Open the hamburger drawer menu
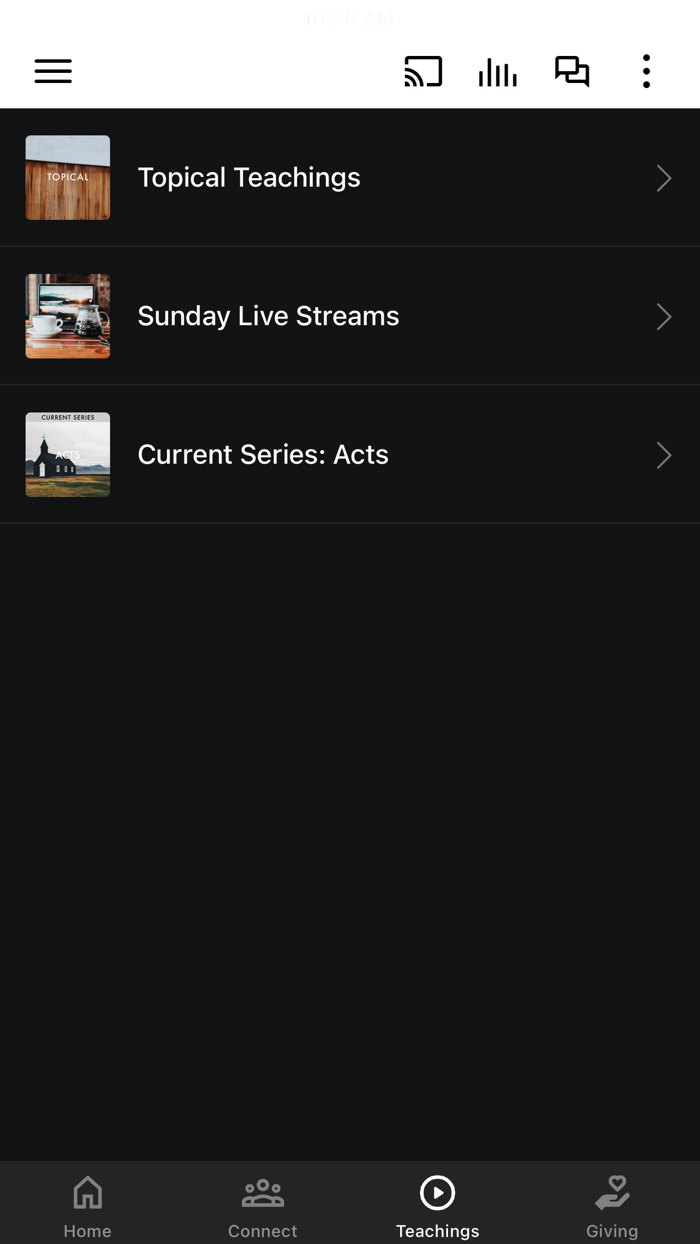The width and height of the screenshot is (700, 1244). point(53,71)
